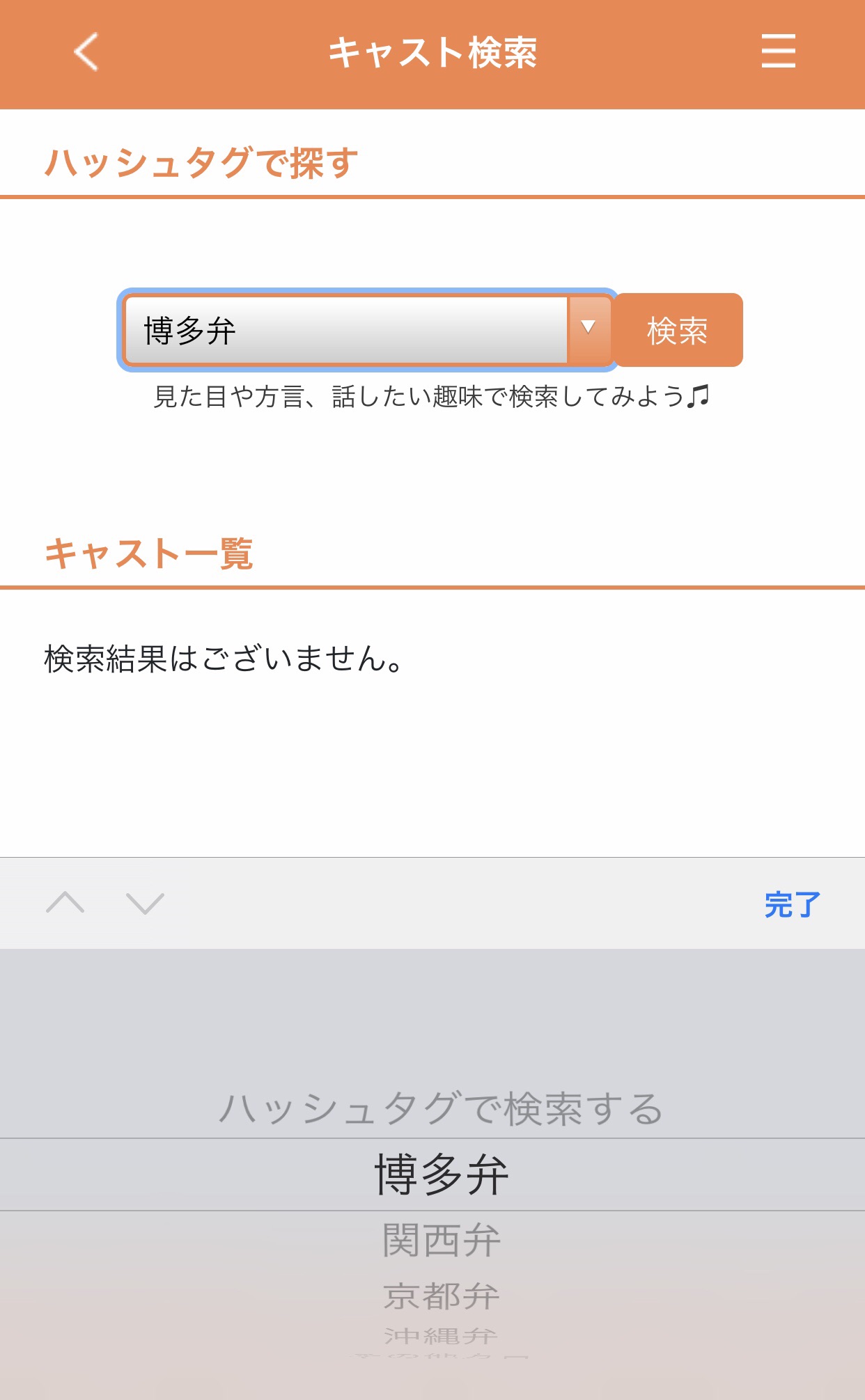Tap the 検索 search button
The width and height of the screenshot is (865, 1400).
678,330
